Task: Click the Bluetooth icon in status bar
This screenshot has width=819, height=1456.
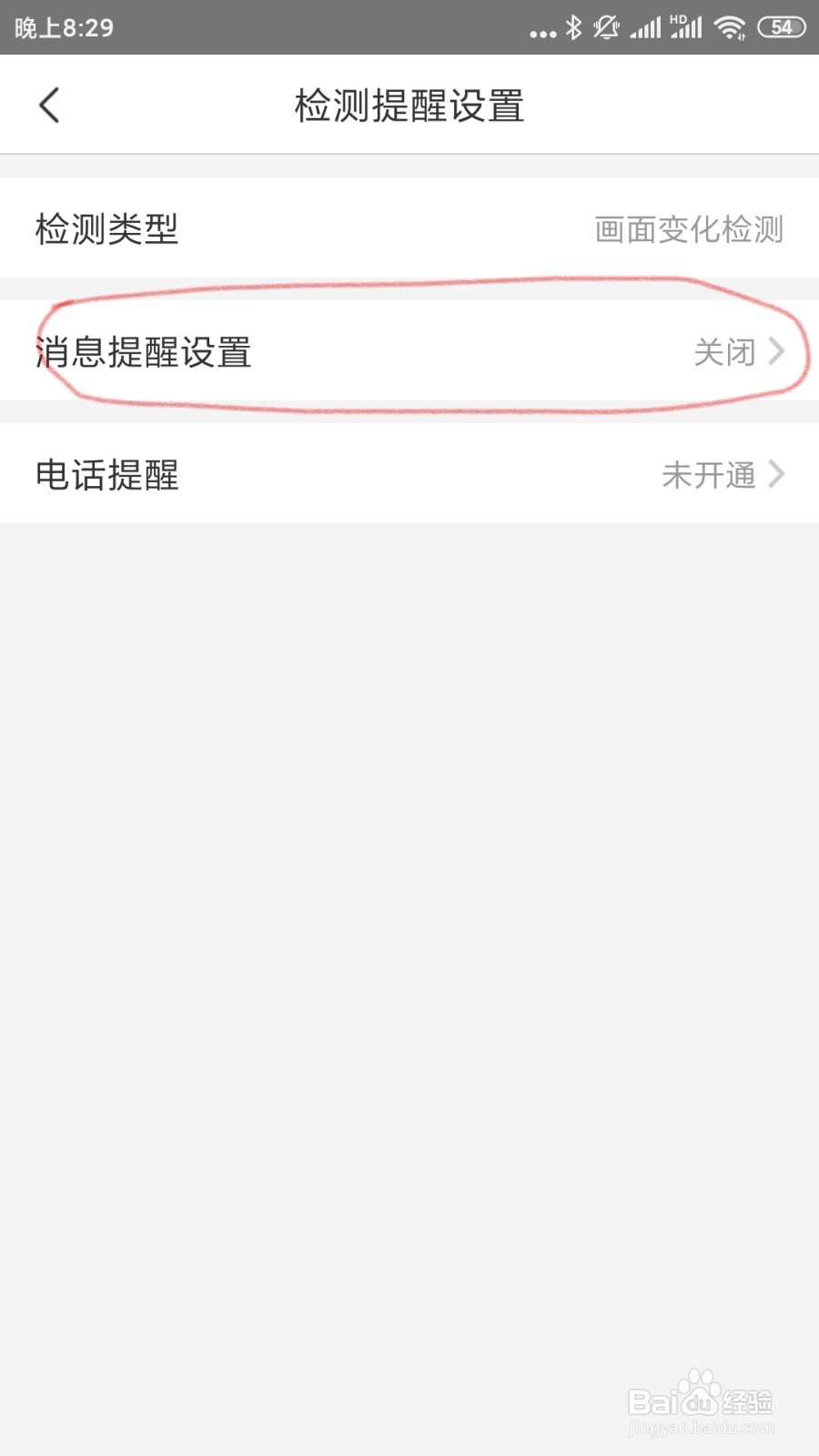Action: [574, 28]
